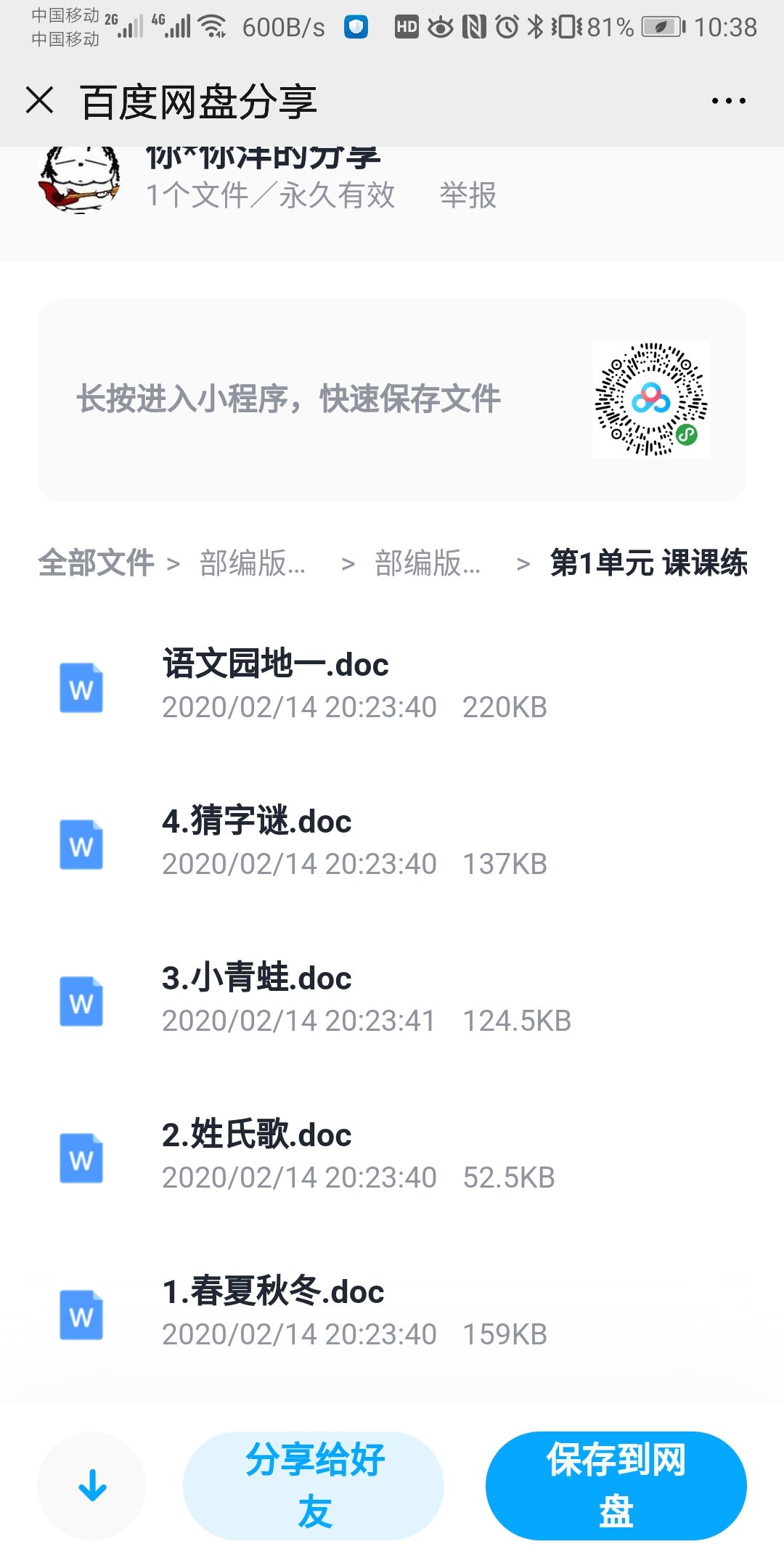This screenshot has height=1568, width=784.
Task: Tap the 举报 report link
Action: click(467, 195)
